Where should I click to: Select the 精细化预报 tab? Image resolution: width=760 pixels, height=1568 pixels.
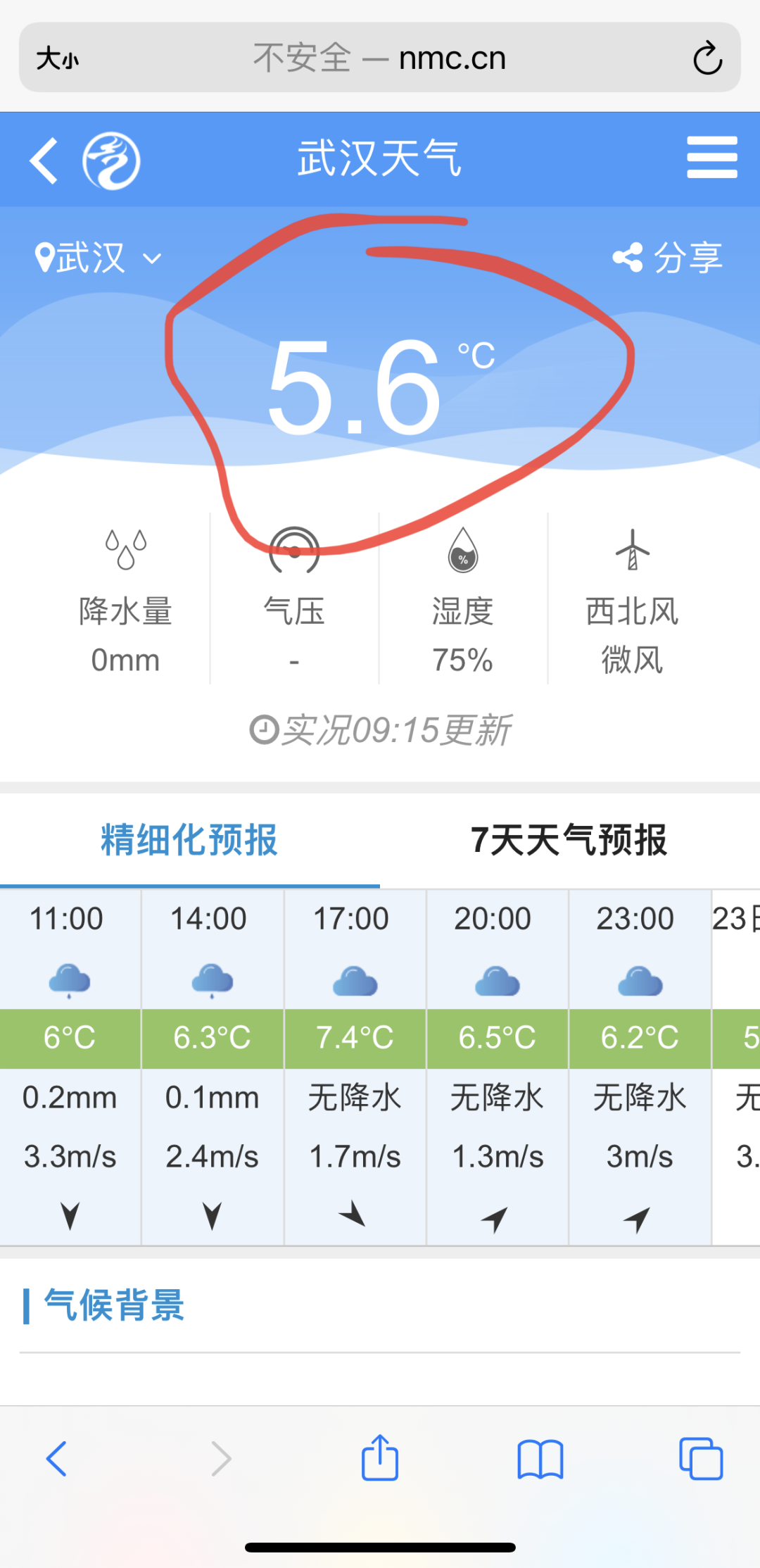click(x=189, y=840)
